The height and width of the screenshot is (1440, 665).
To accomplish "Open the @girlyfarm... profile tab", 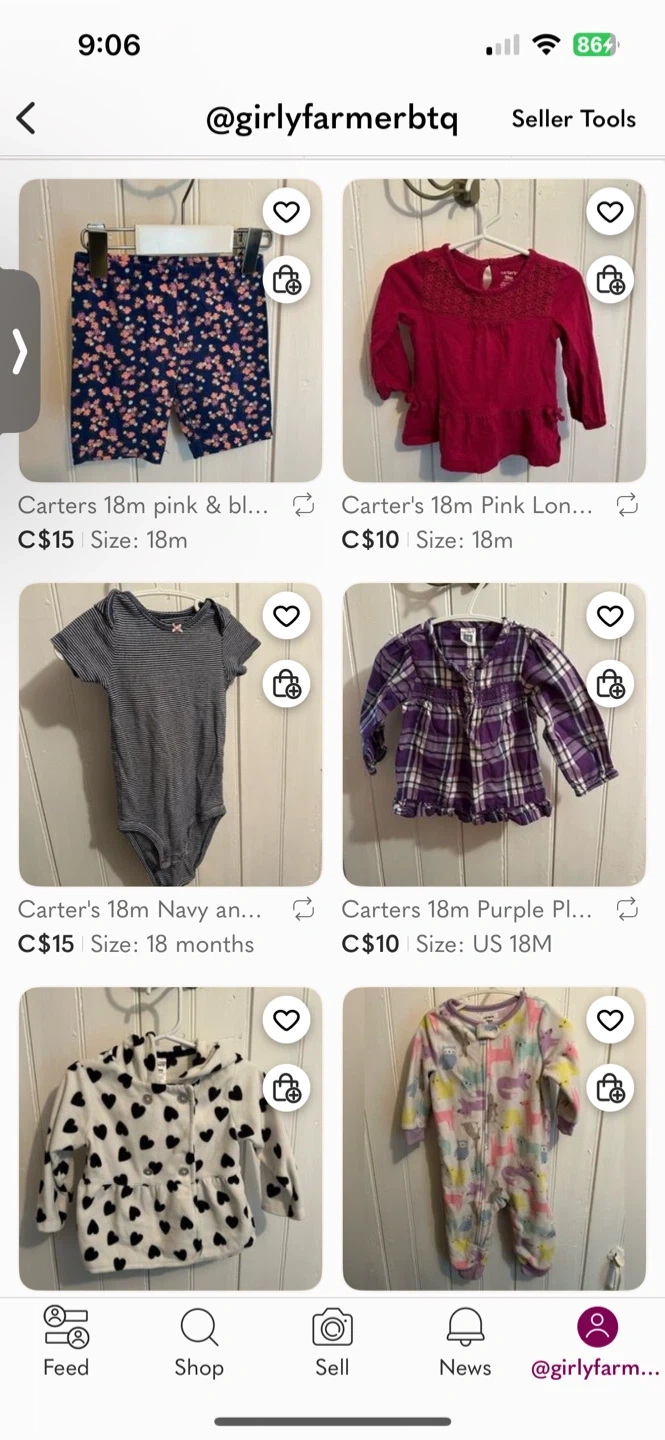I will click(597, 1342).
